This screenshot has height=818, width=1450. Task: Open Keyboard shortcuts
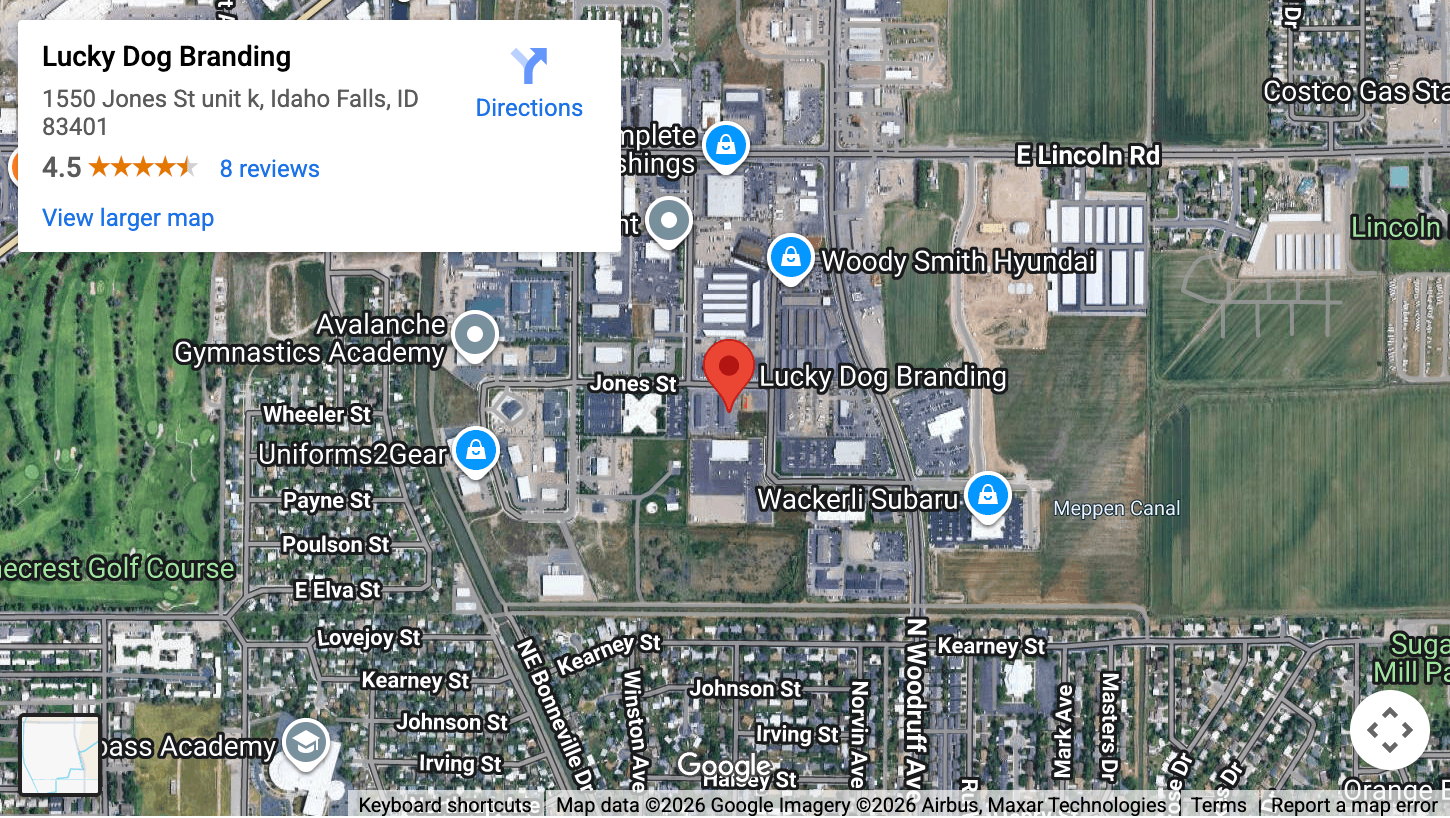coord(445,805)
